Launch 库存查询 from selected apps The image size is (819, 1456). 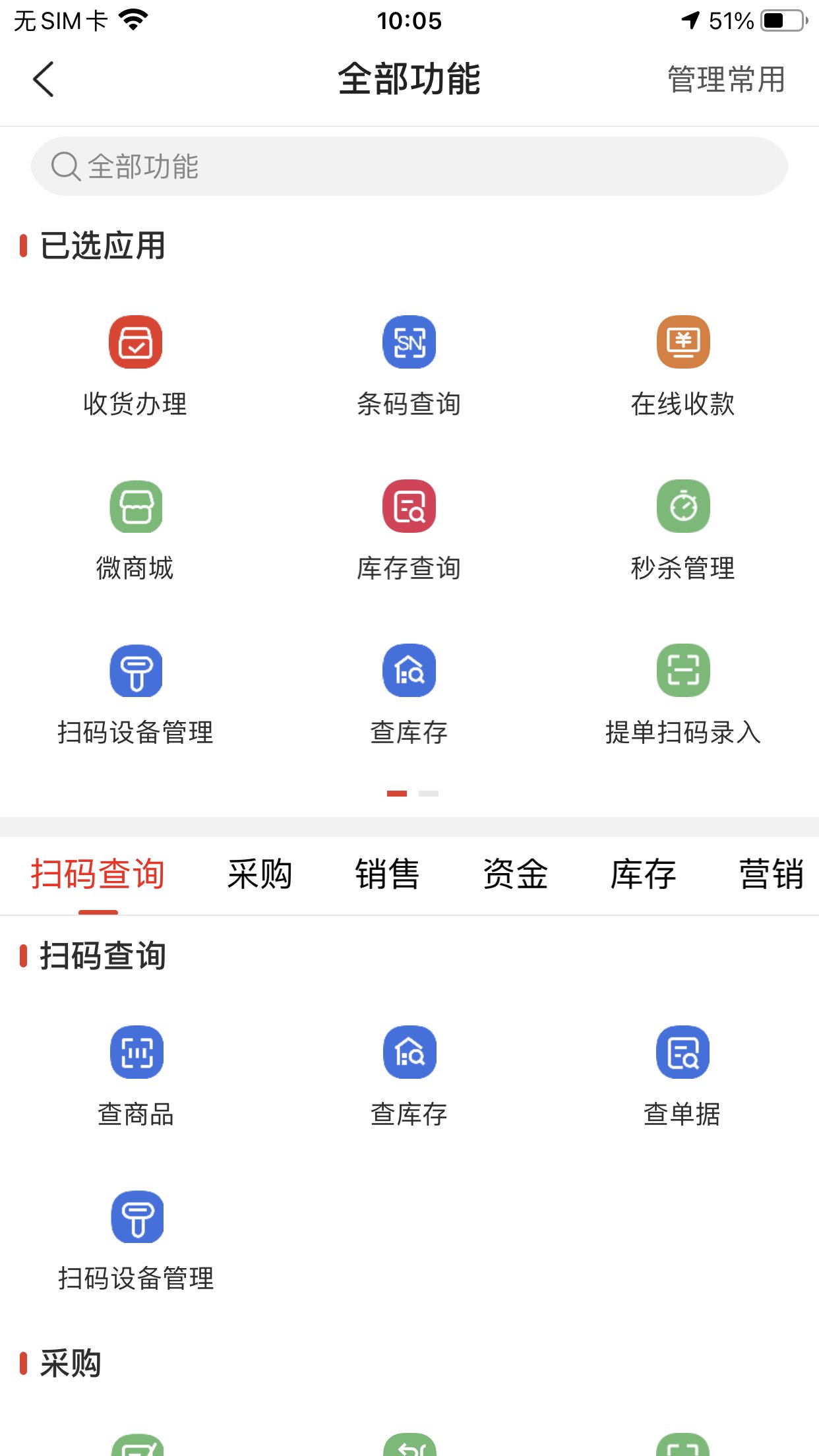click(409, 506)
